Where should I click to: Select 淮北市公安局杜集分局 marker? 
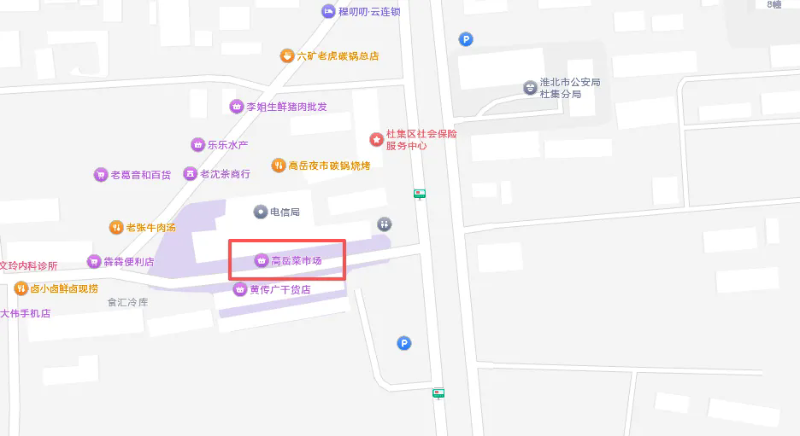click(x=529, y=88)
